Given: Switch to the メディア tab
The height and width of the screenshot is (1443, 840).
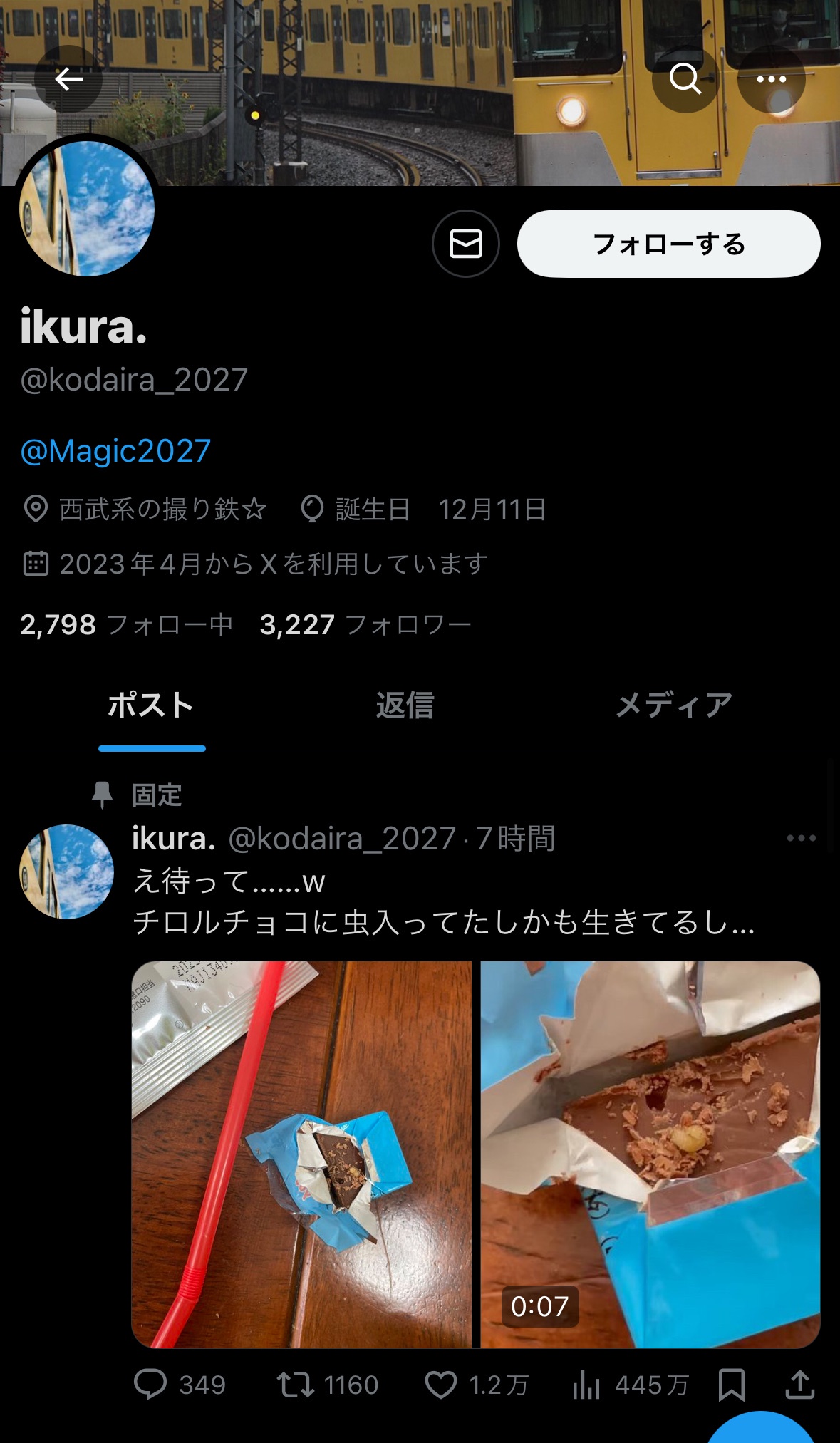Looking at the screenshot, I should [x=673, y=705].
